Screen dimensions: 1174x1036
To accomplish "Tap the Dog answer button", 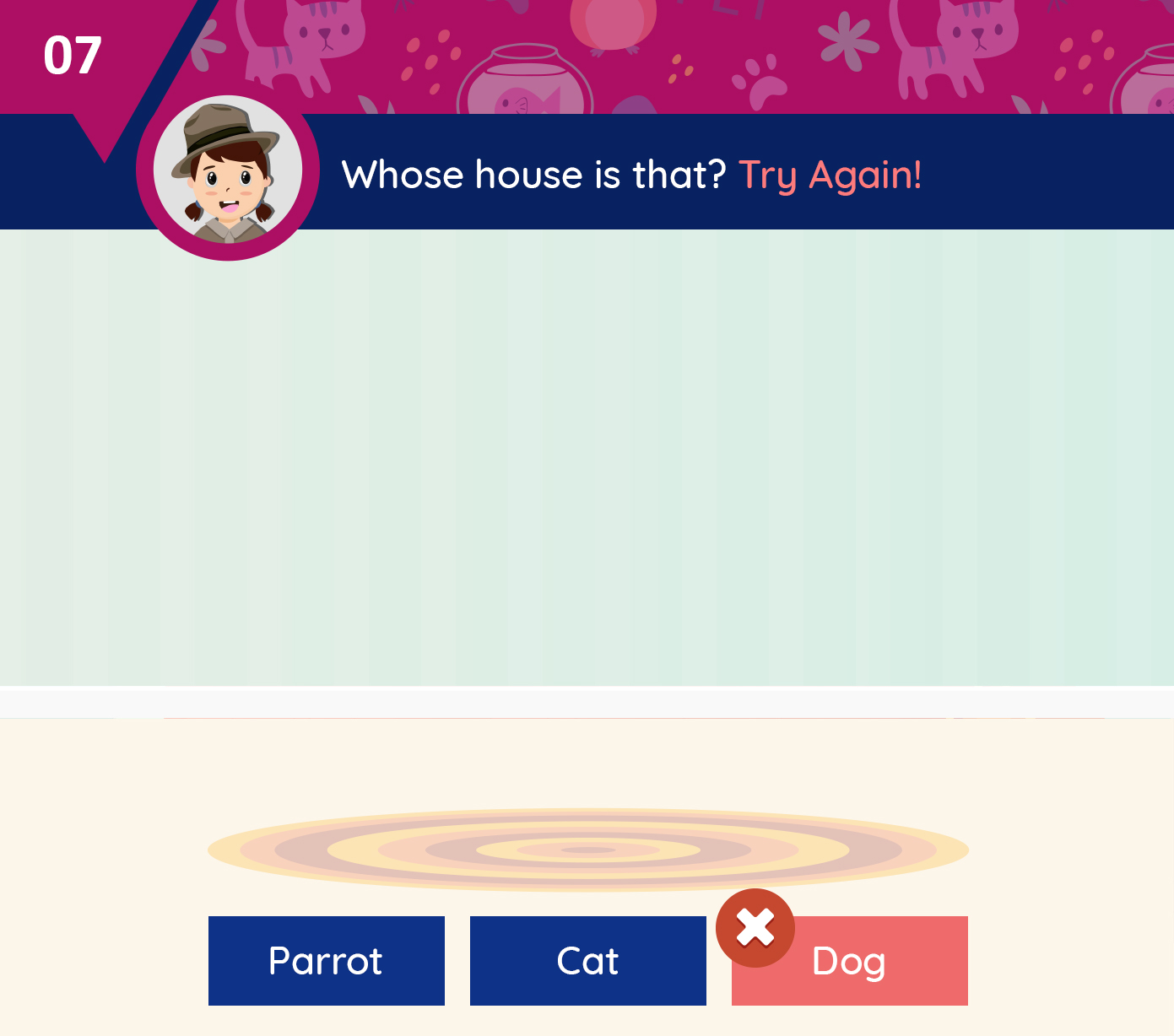I will coord(849,962).
